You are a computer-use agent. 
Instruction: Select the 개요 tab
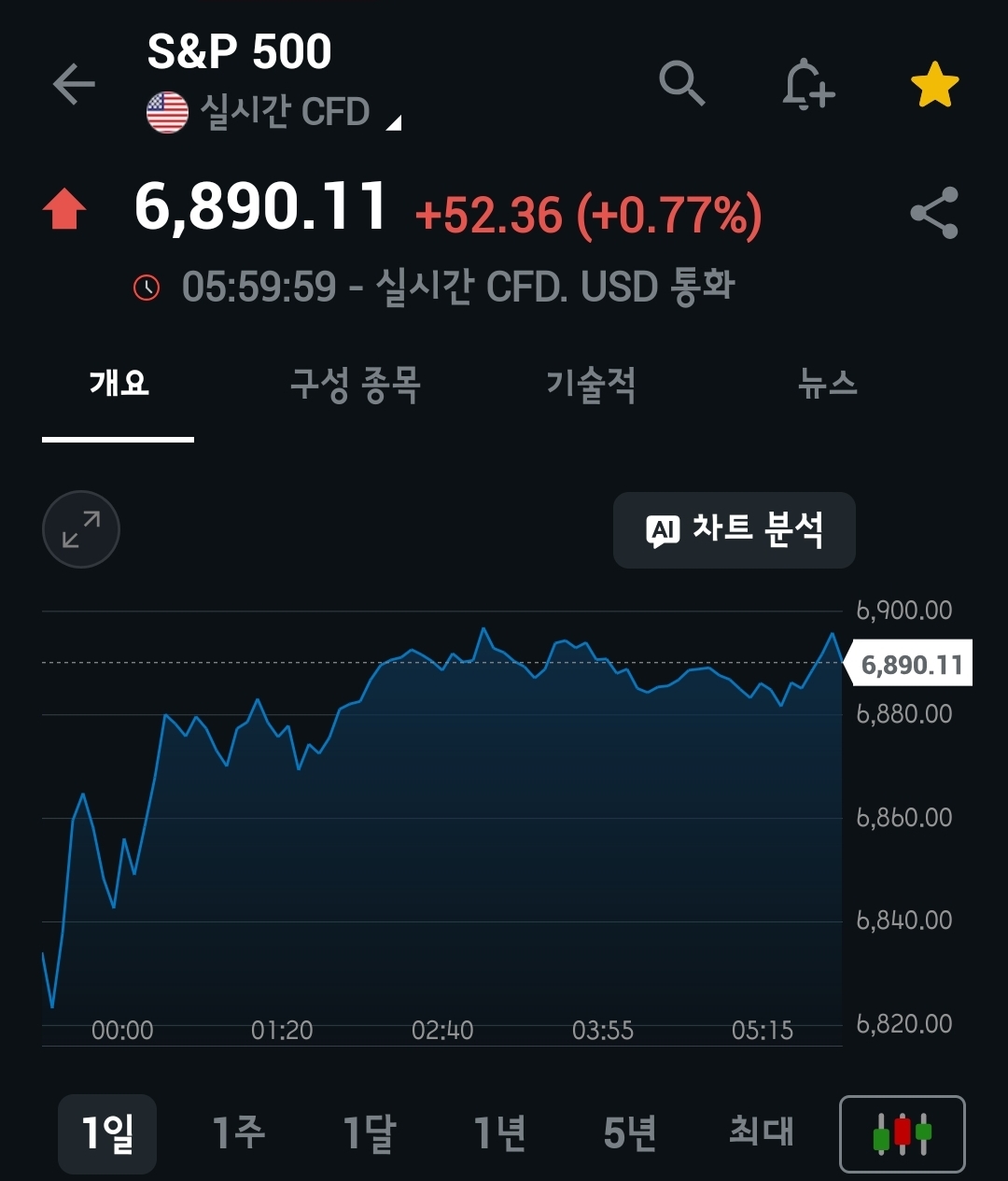pyautogui.click(x=119, y=385)
